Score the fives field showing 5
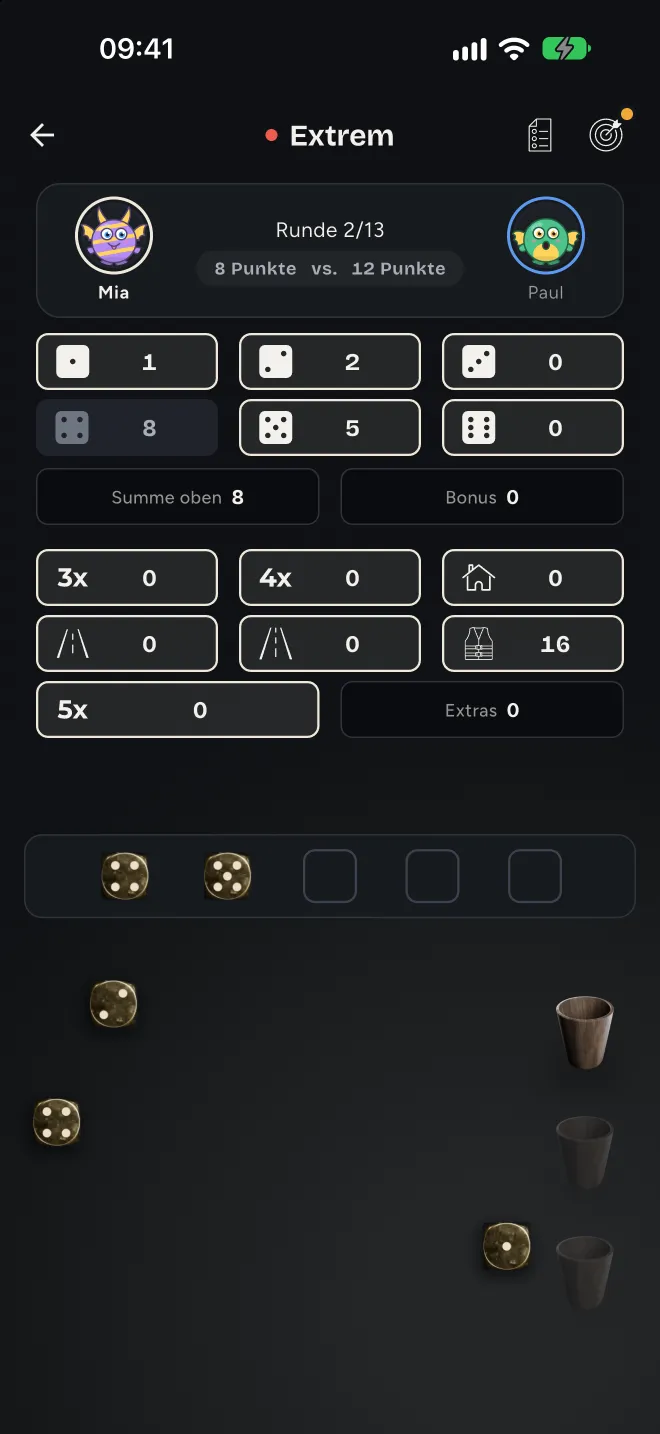The width and height of the screenshot is (660, 1434). coord(330,428)
